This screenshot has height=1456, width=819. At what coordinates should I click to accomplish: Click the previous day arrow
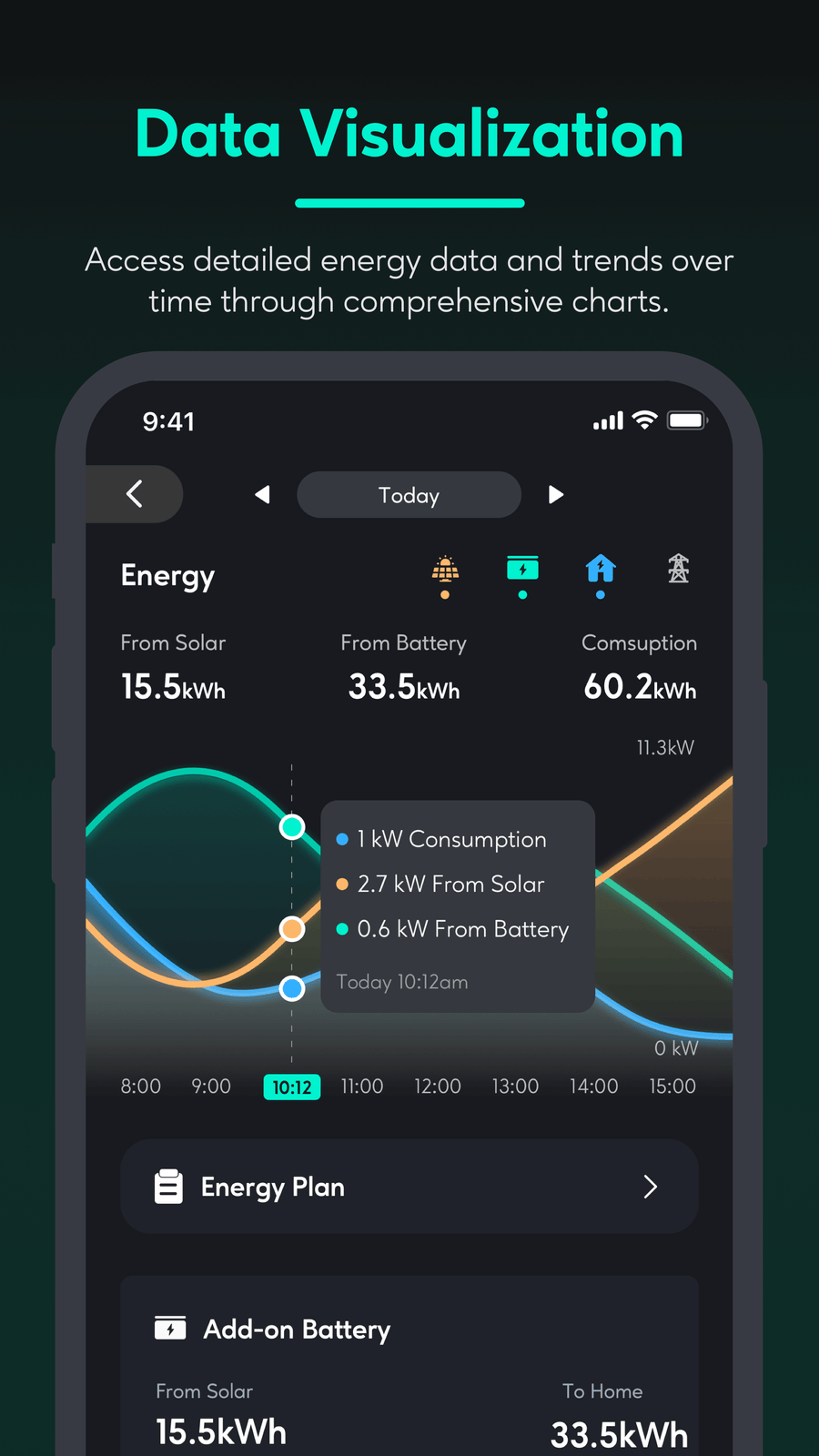click(x=262, y=494)
